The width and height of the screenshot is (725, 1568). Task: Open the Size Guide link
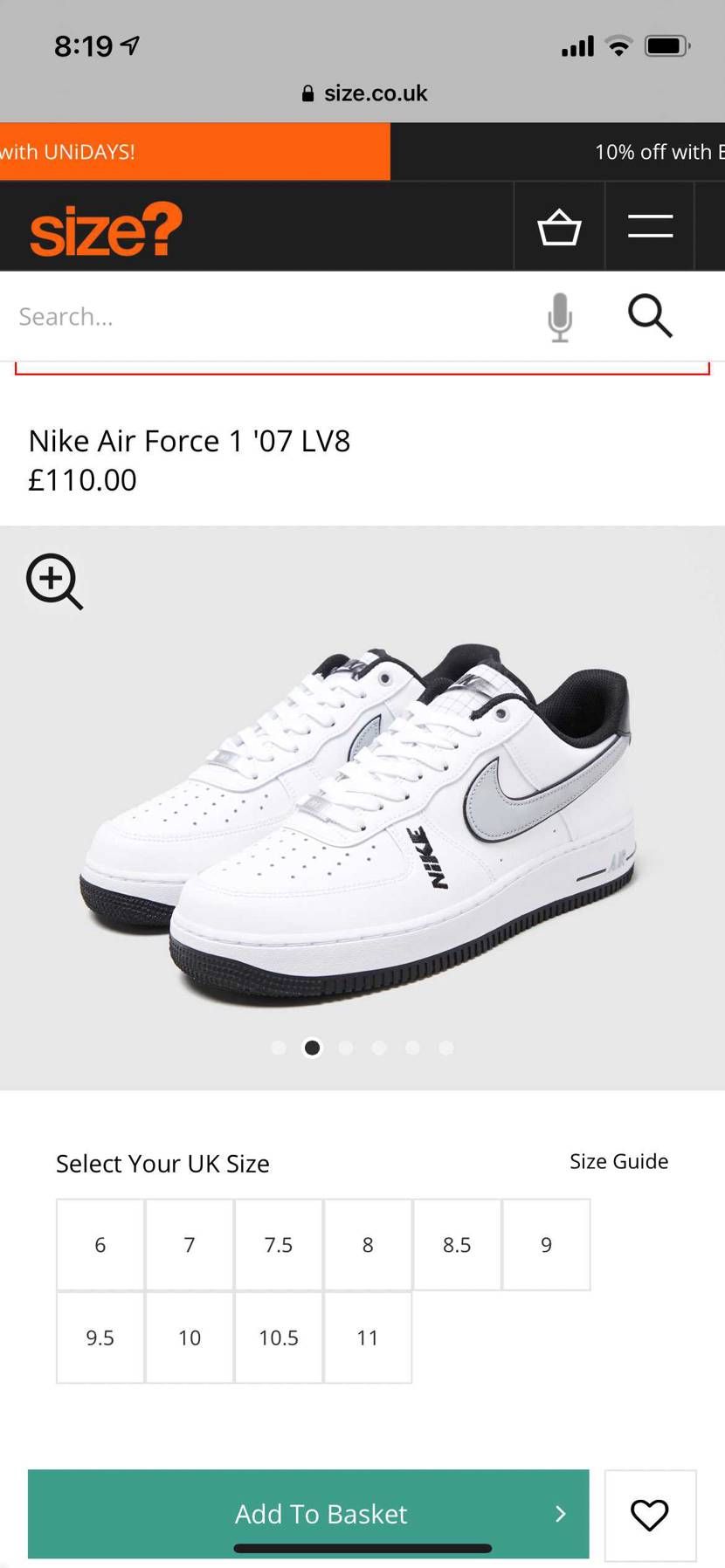[x=618, y=1161]
